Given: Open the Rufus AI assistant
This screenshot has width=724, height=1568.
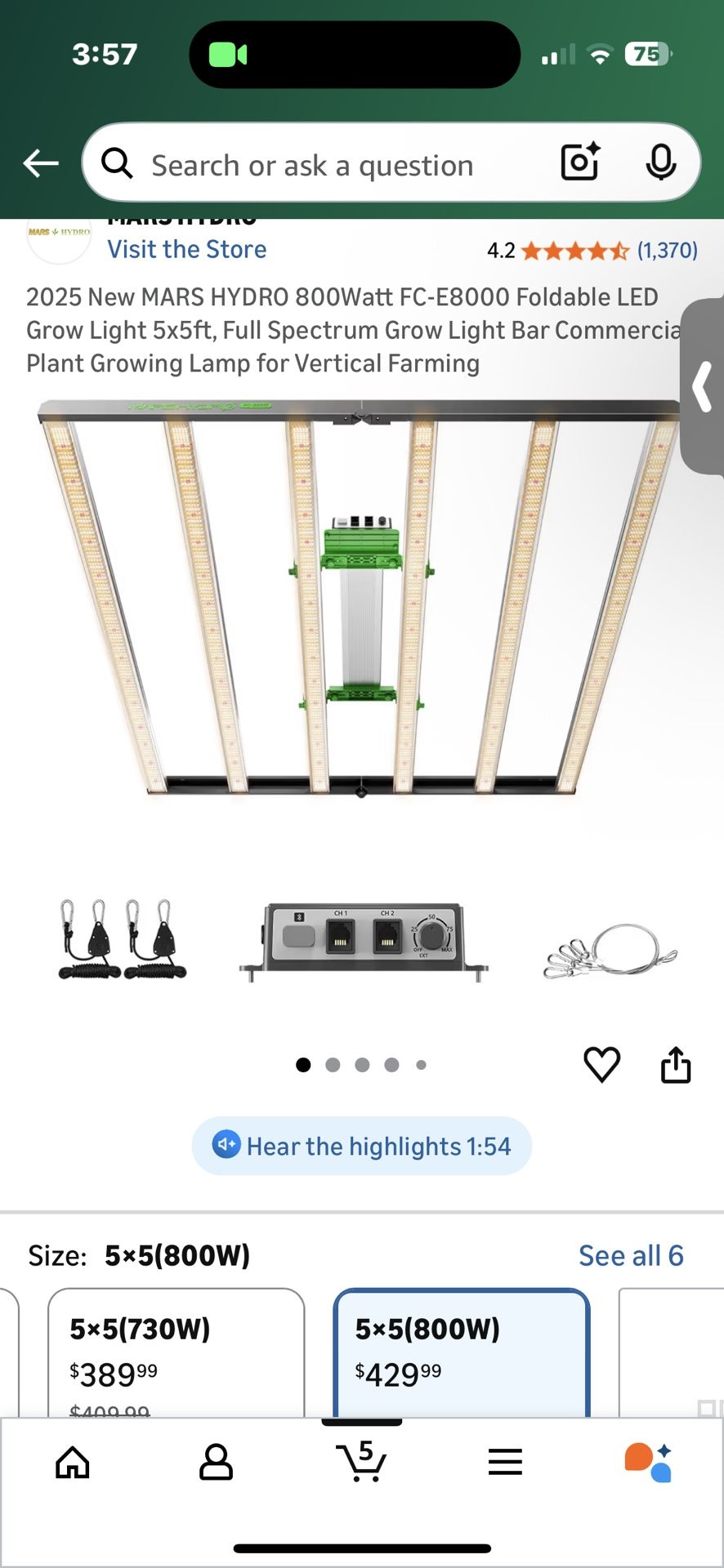Looking at the screenshot, I should (649, 1462).
